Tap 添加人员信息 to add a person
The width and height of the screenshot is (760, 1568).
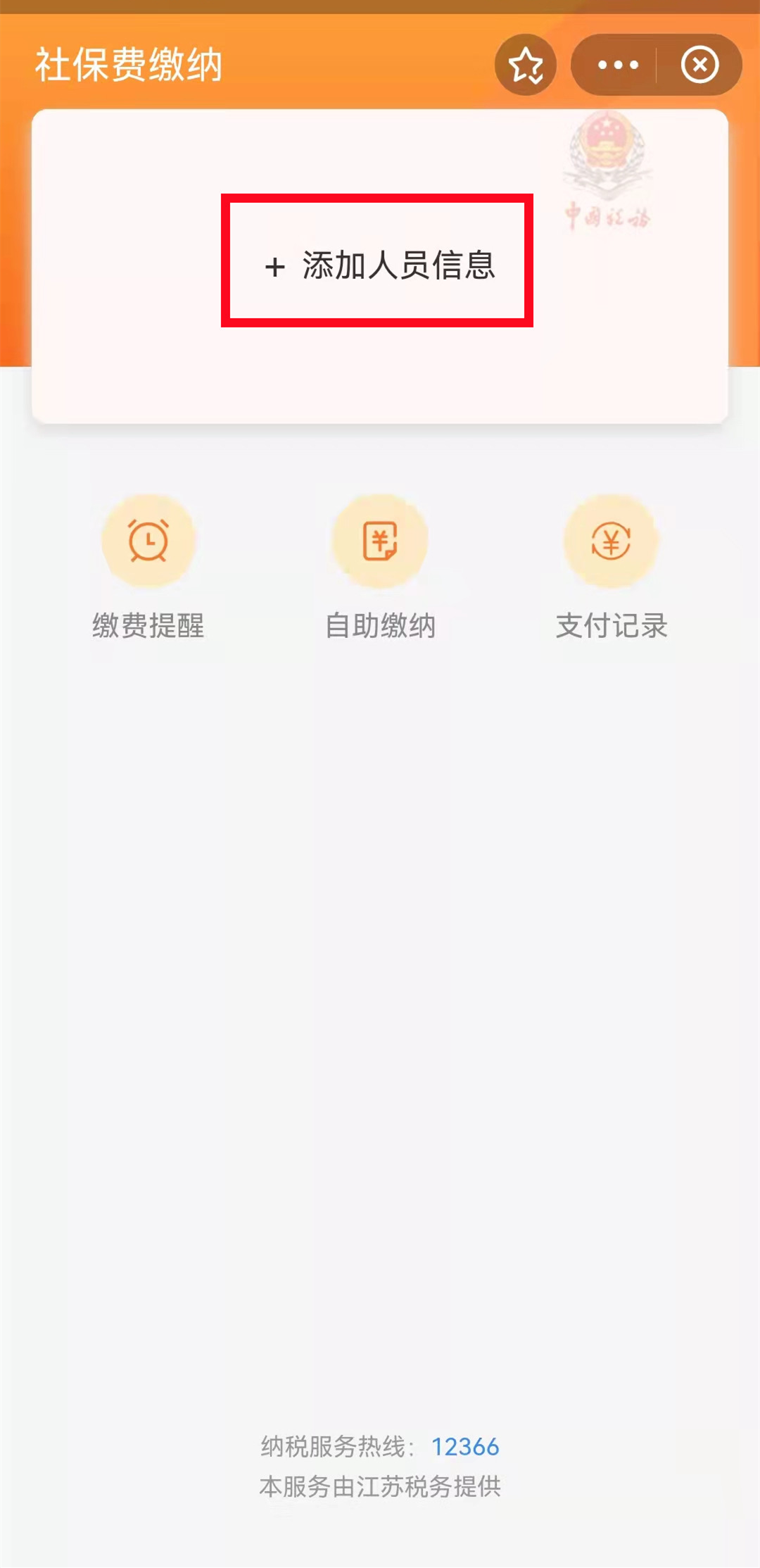pos(380,265)
